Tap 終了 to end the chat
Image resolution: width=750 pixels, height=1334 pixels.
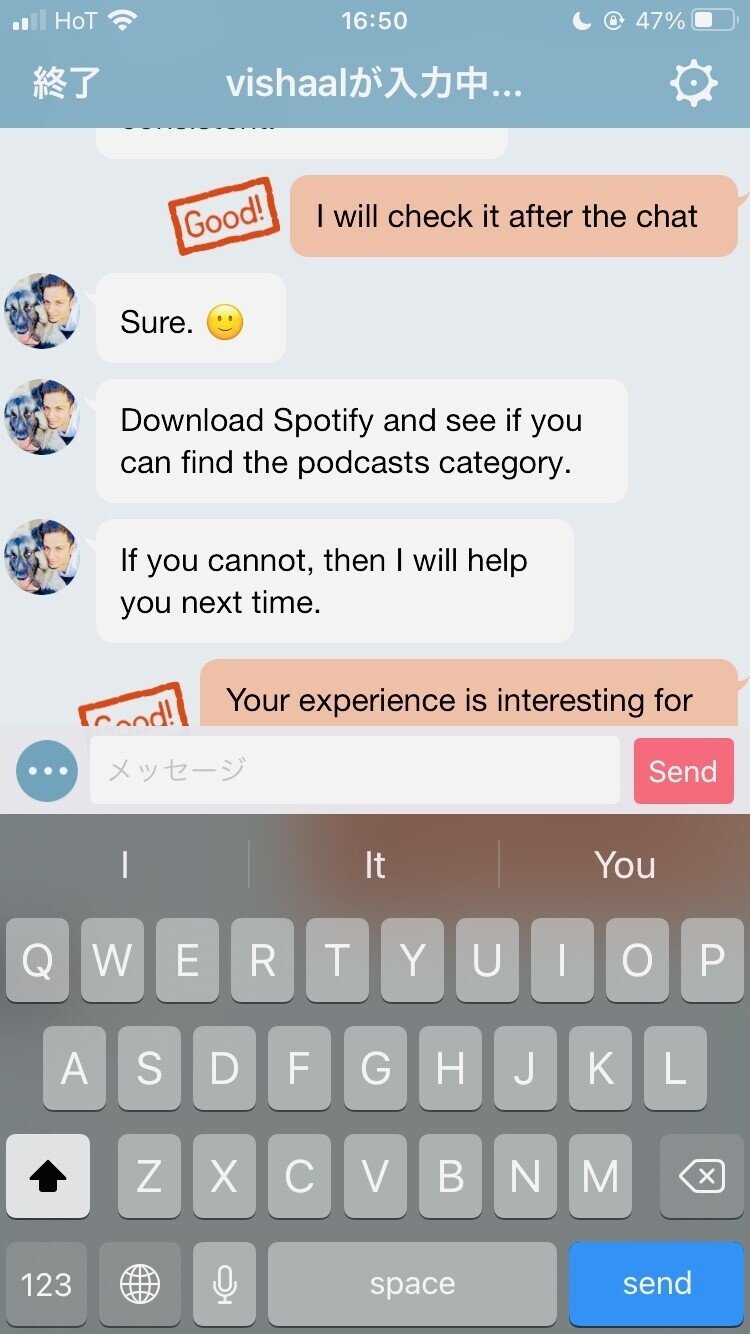click(x=64, y=84)
